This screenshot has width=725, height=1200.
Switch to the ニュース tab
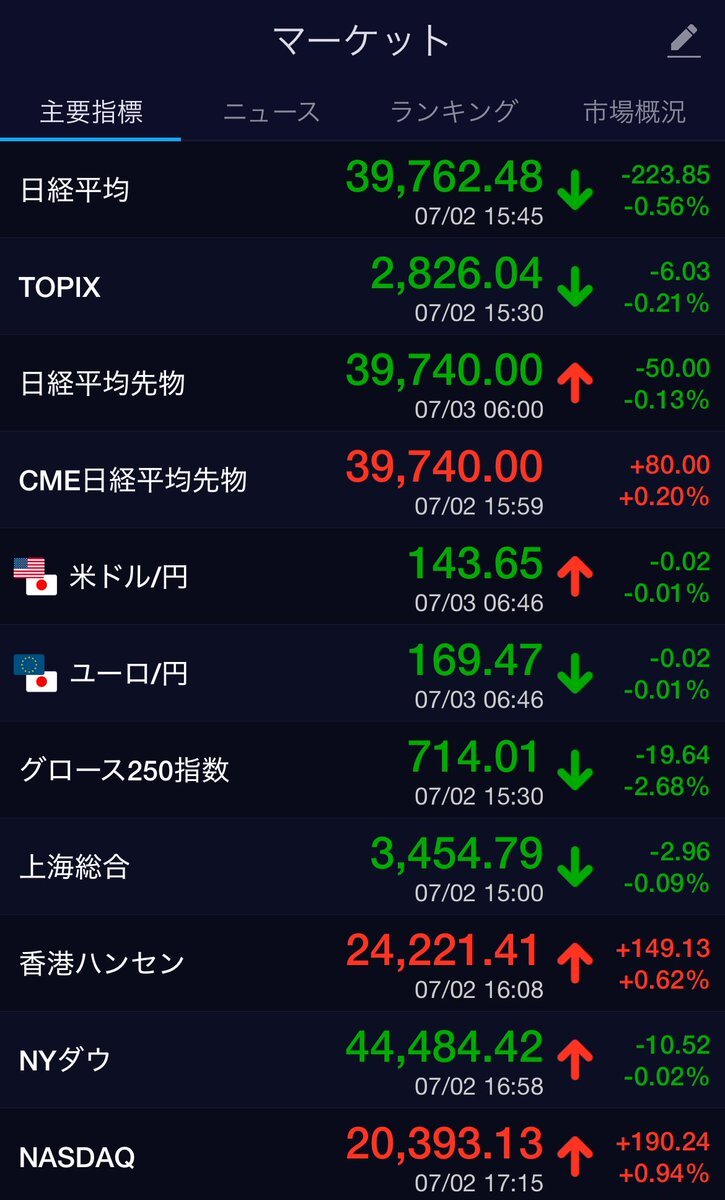[272, 111]
